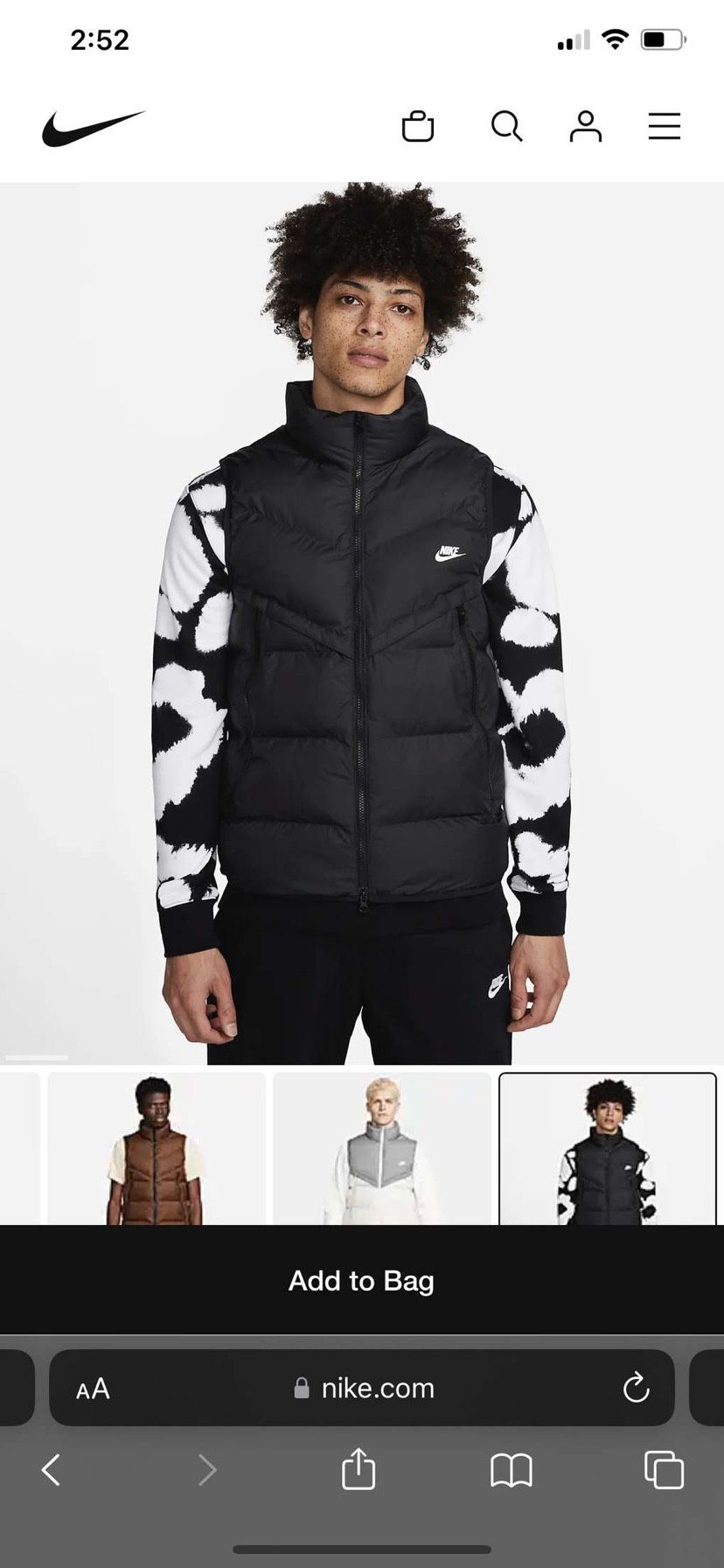
Task: Open the AA reader options
Action: click(93, 1389)
